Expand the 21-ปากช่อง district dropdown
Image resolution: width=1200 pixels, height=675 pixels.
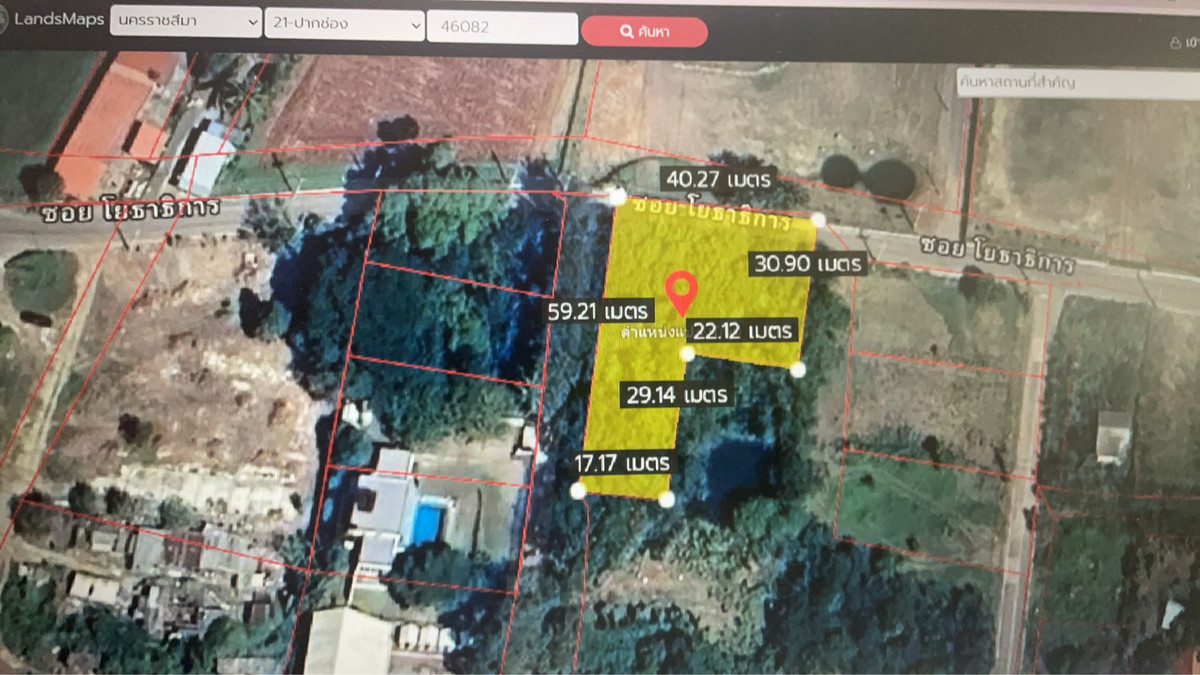[x=345, y=24]
